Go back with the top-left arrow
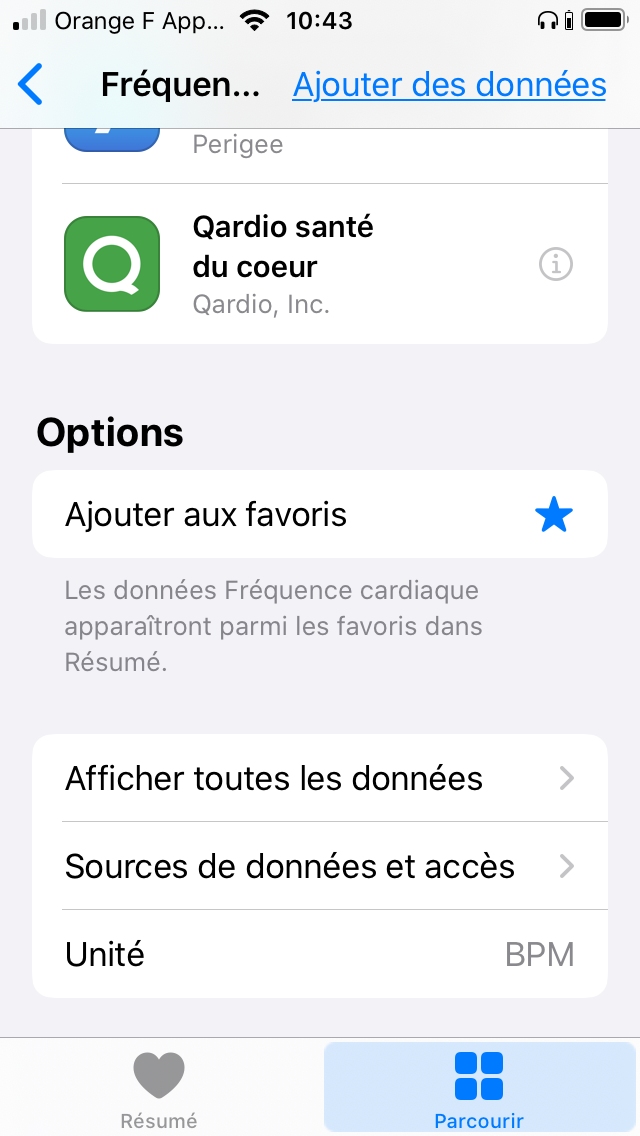 coord(30,85)
